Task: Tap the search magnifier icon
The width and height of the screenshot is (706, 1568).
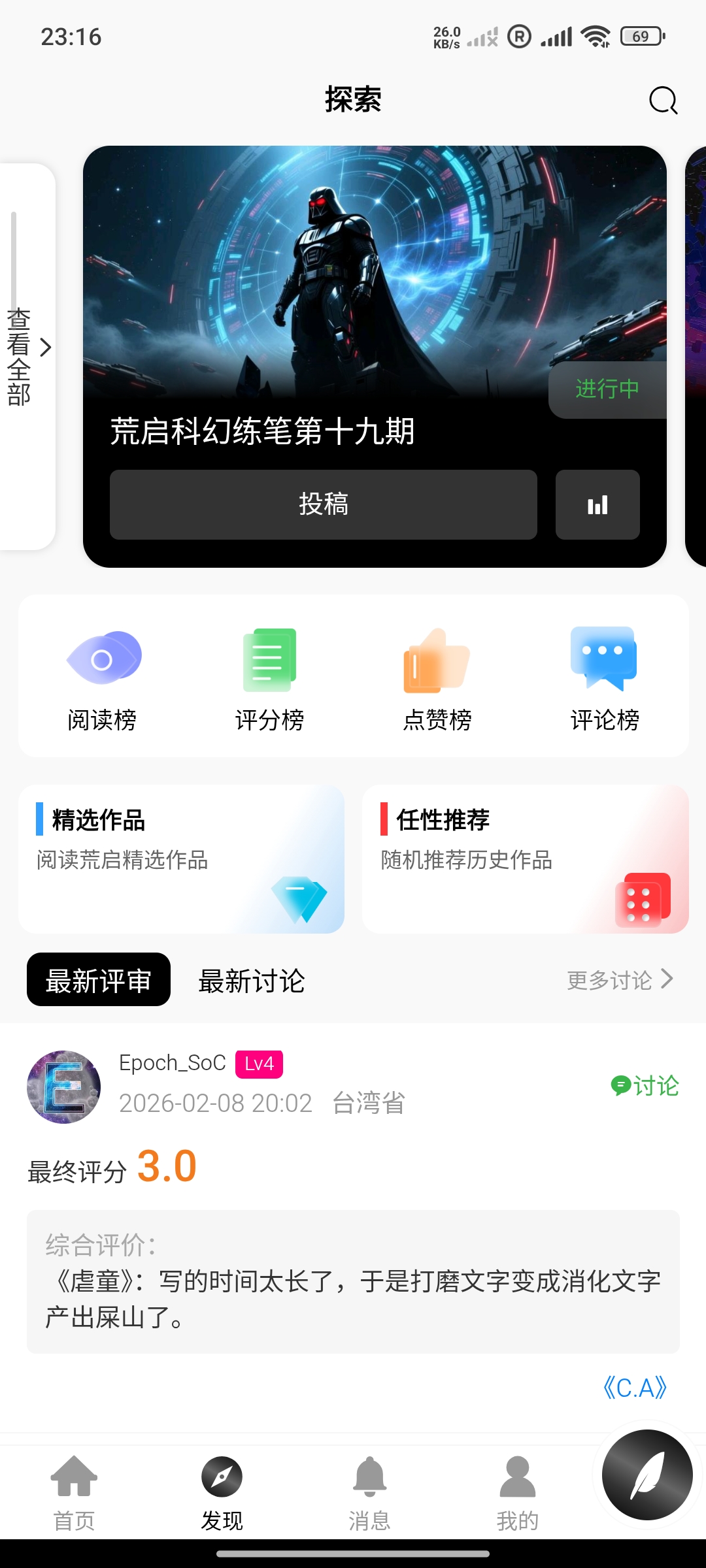Action: (663, 101)
